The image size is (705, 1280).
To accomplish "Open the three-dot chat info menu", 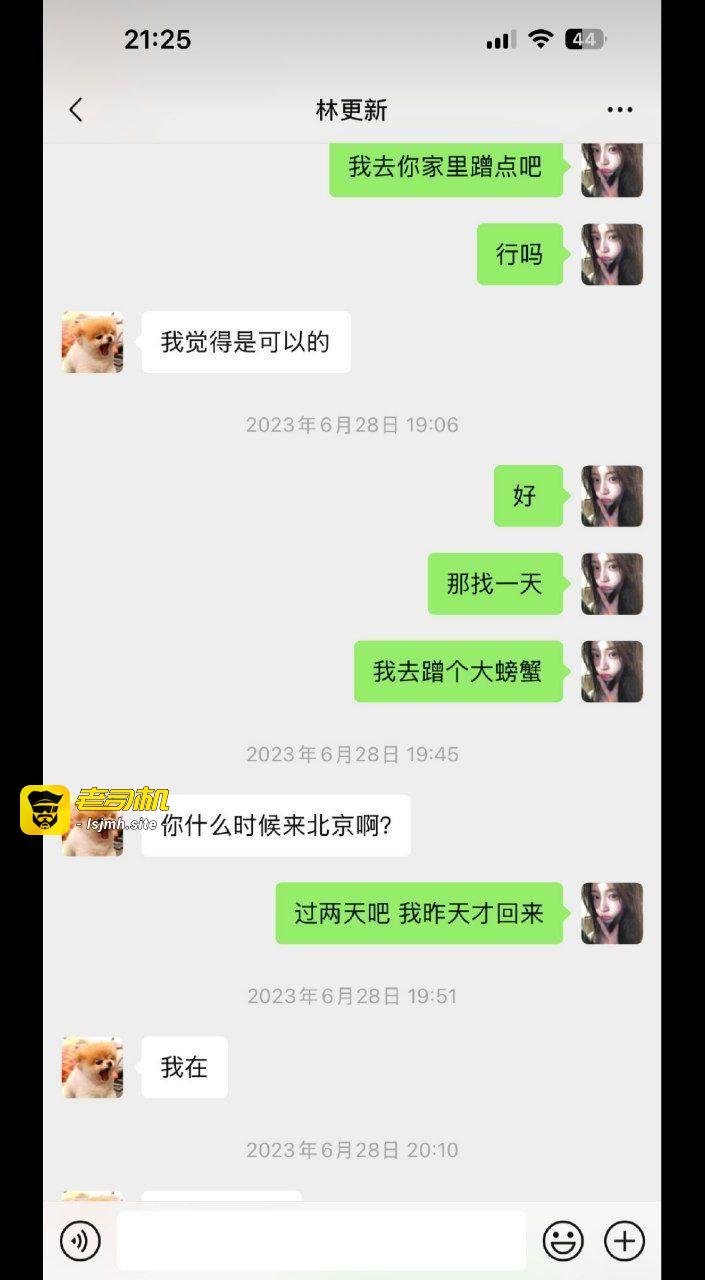I will (x=620, y=110).
